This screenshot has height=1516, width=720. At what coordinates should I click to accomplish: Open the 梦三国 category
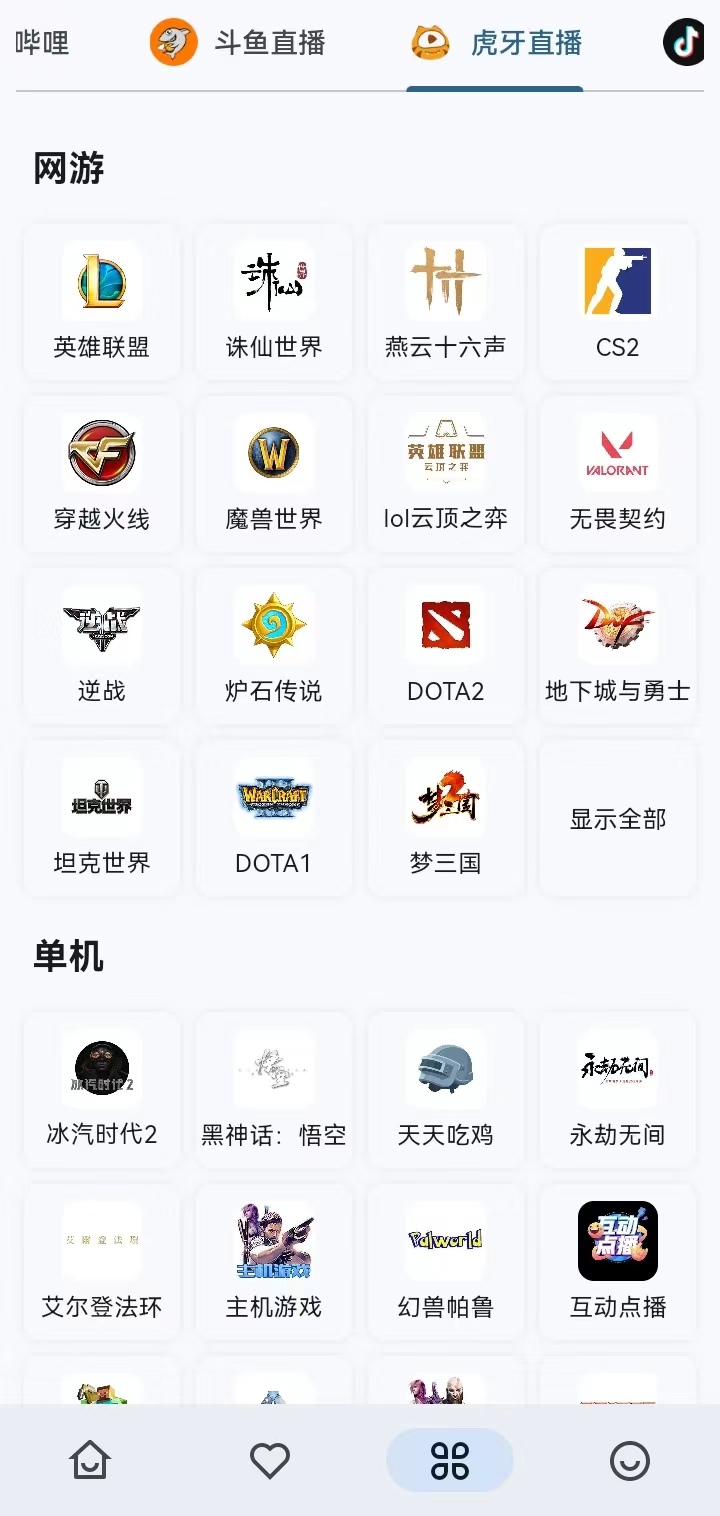pos(446,818)
